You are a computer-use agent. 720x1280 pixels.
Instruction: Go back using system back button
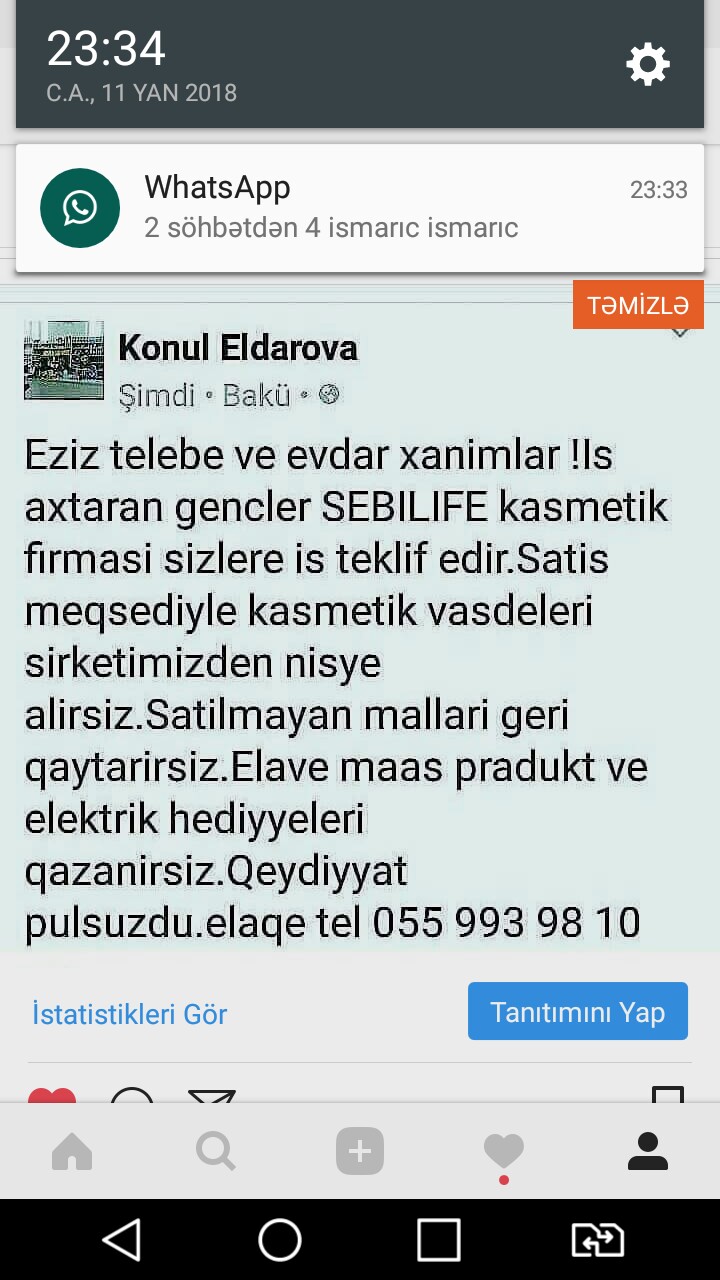(x=122, y=1240)
